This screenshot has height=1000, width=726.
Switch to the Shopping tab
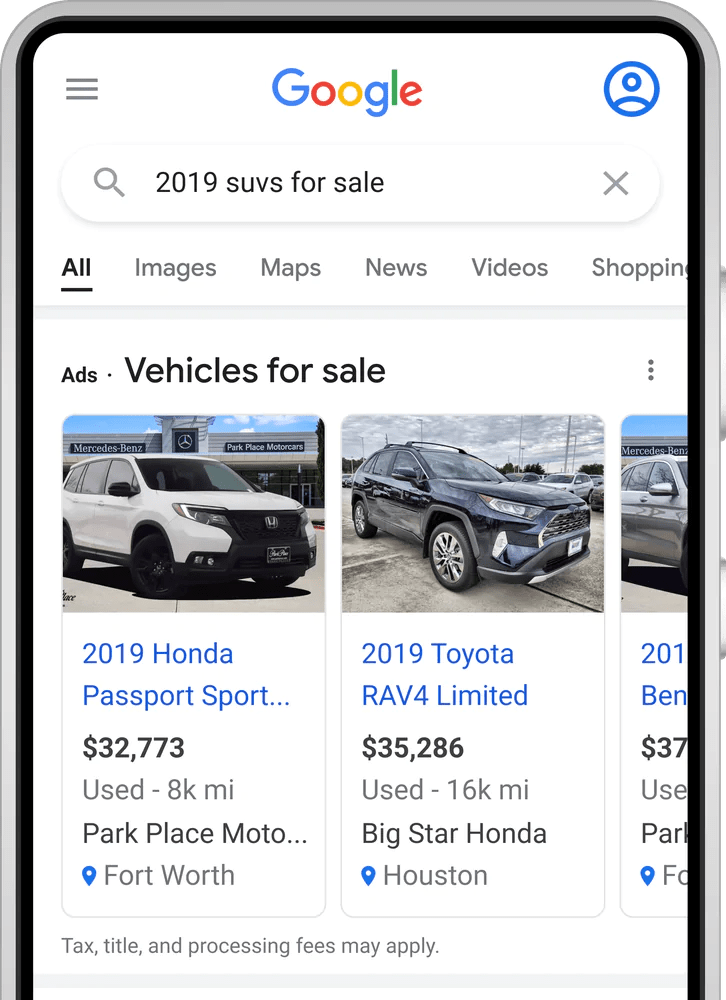pos(639,268)
